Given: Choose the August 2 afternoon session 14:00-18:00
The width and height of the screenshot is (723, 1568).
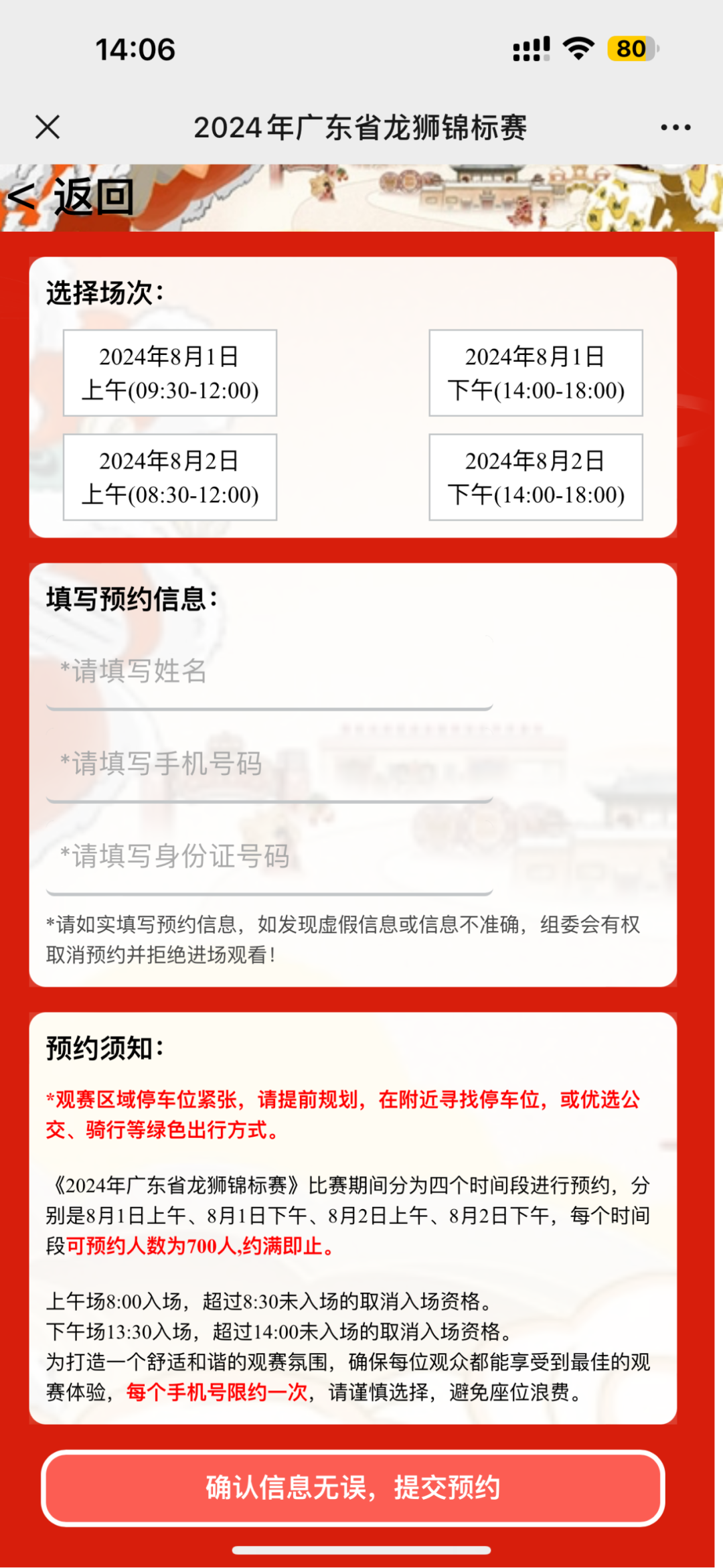Looking at the screenshot, I should 536,477.
